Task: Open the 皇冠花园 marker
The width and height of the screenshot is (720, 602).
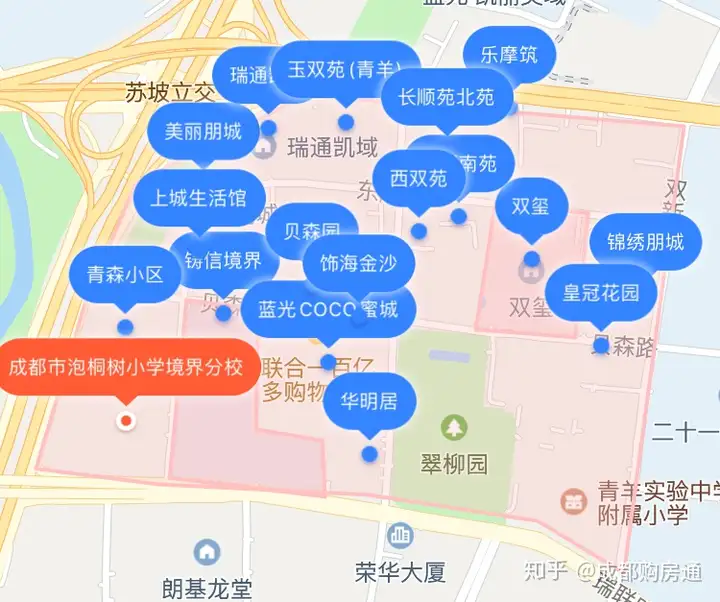Action: [600, 294]
